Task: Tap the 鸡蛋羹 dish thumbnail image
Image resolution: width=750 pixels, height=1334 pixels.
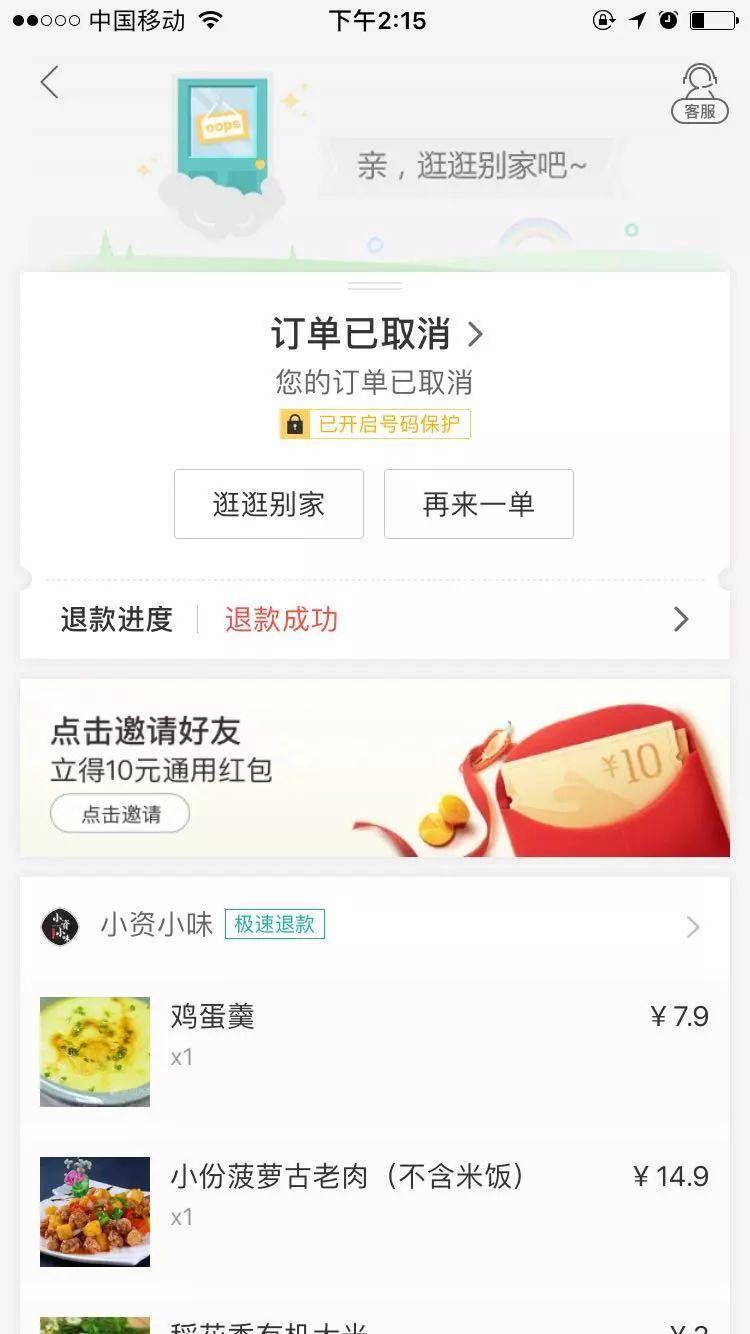Action: click(94, 1051)
